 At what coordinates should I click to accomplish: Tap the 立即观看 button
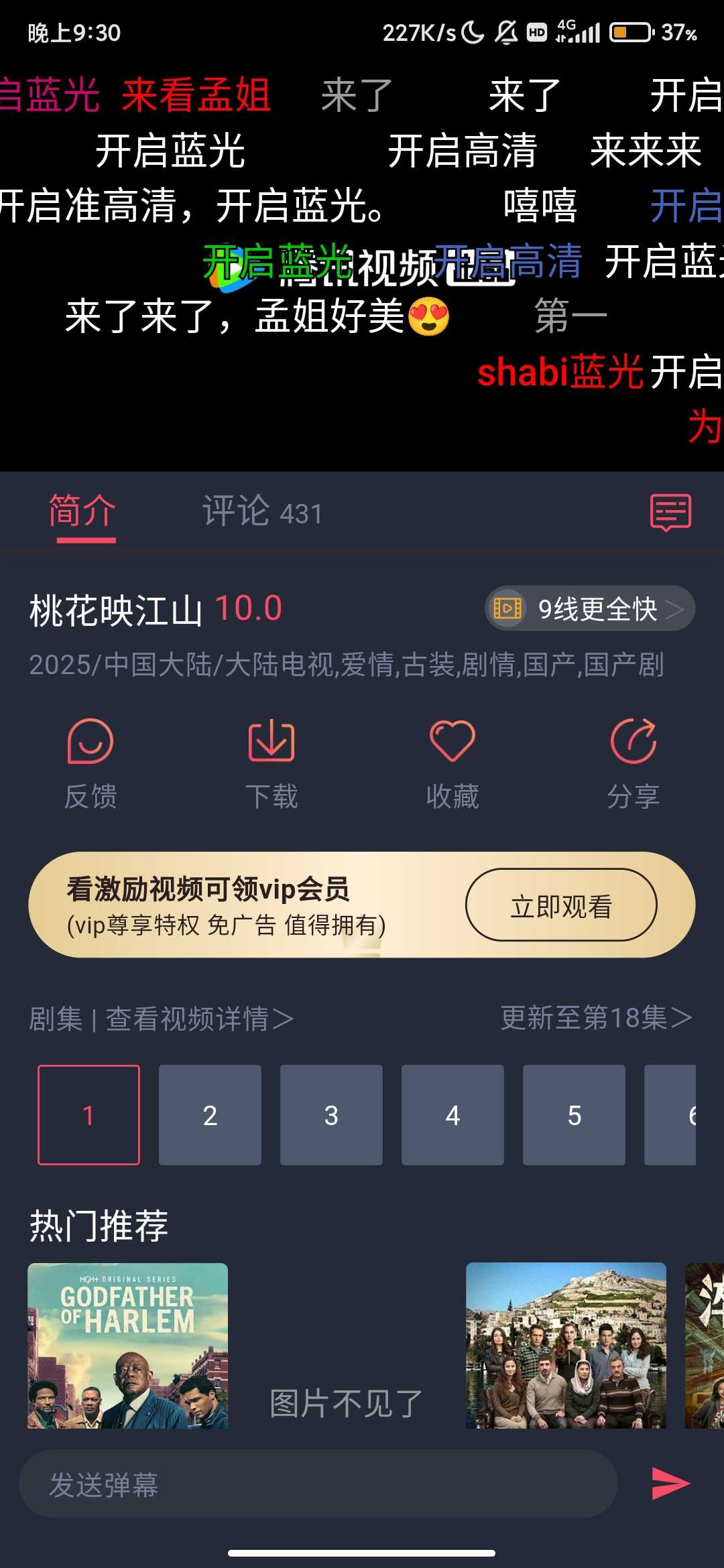pyautogui.click(x=561, y=905)
